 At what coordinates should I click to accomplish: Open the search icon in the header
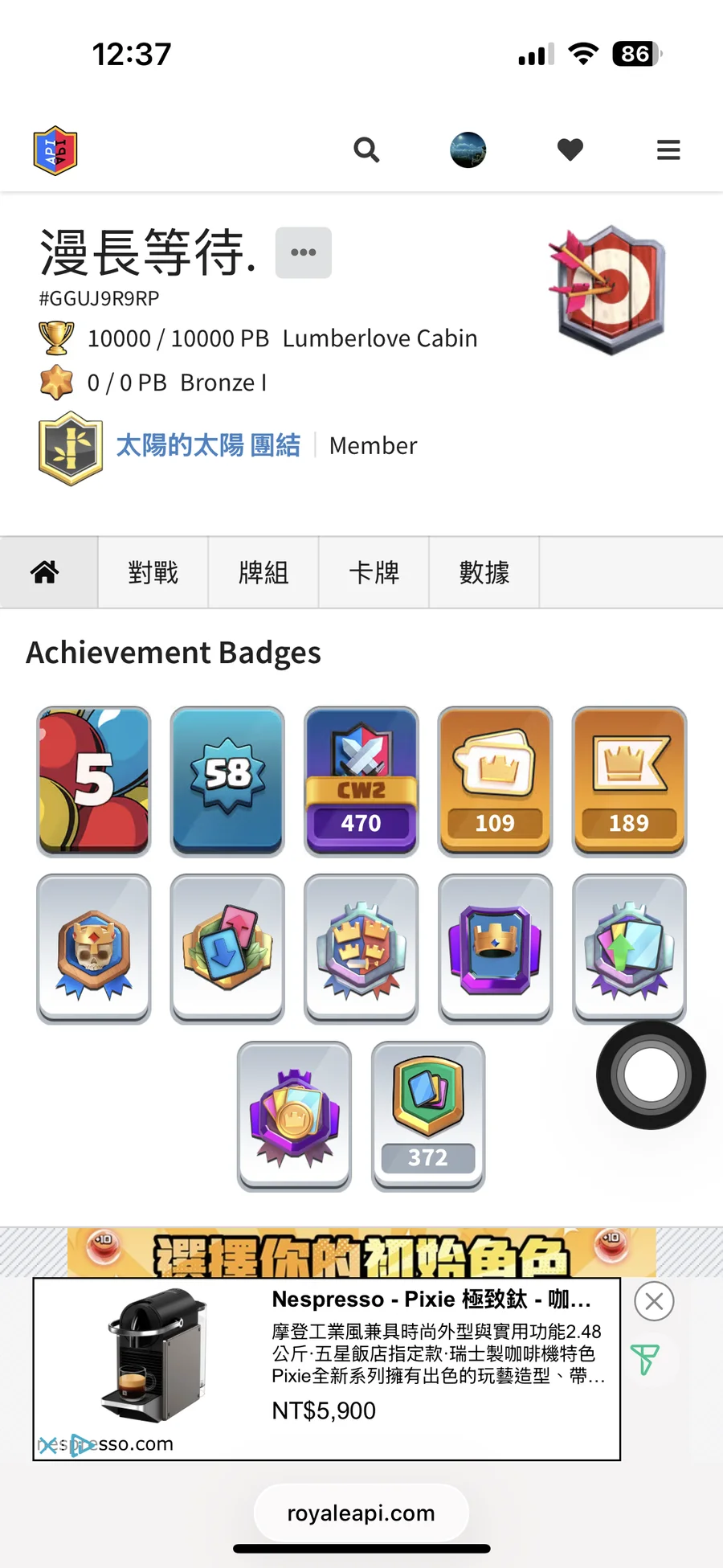point(366,149)
